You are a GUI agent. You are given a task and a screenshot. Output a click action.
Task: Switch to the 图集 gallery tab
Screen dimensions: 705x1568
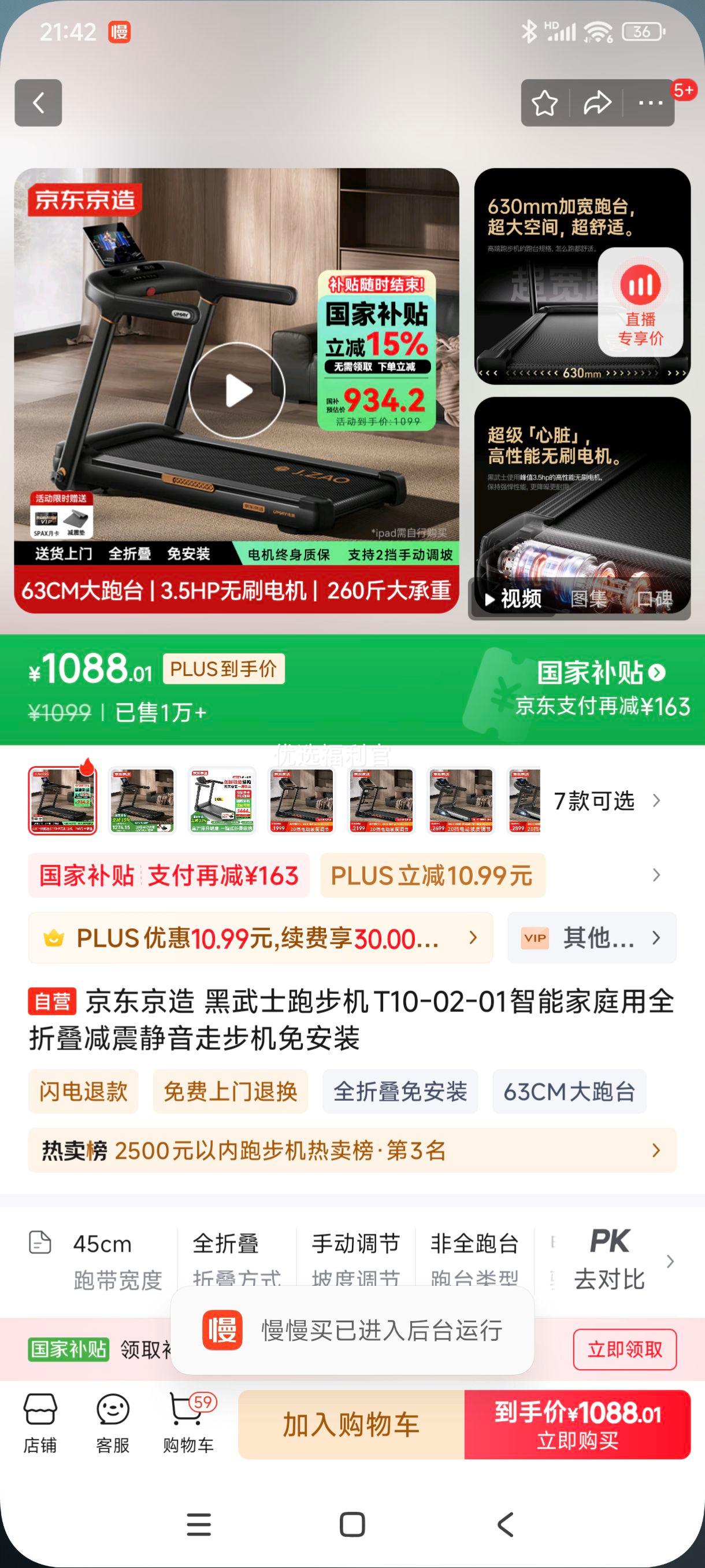(x=589, y=600)
